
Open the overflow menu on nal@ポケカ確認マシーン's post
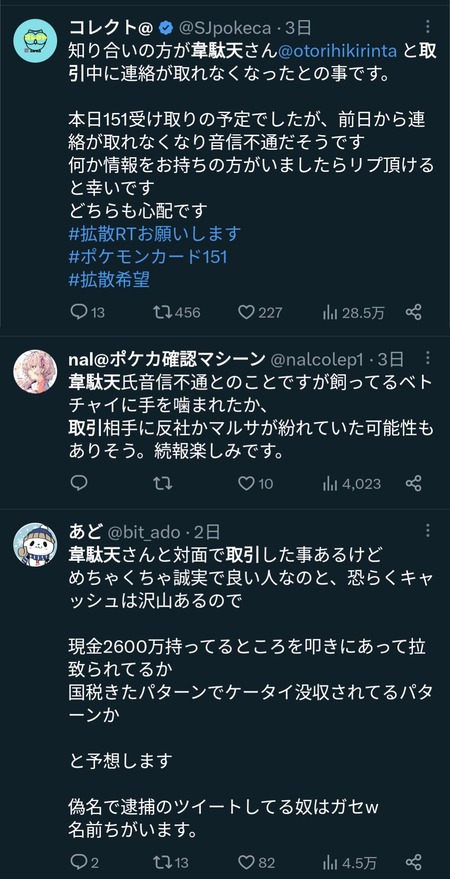[x=428, y=358]
